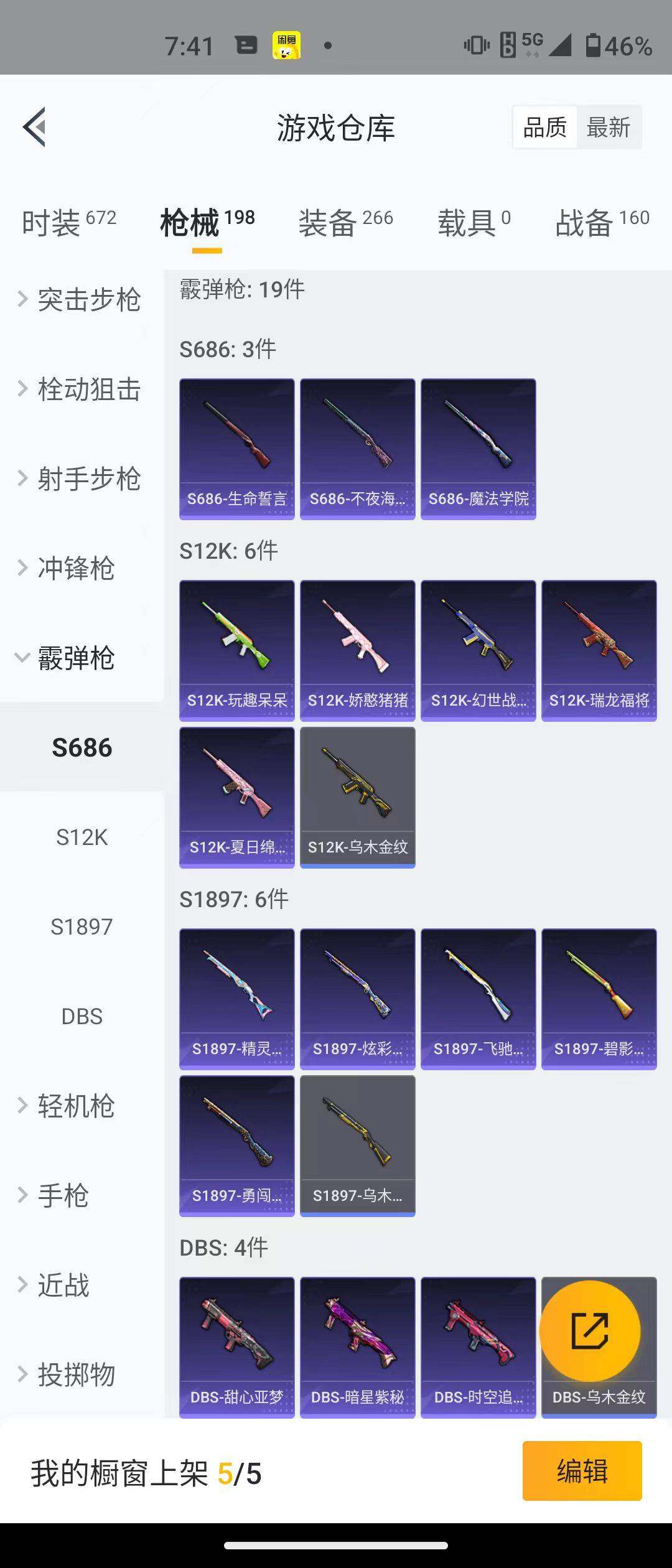Viewport: 672px width, 1568px height.
Task: Click the S12K-娇憨猪猪 thumbnail
Action: pyautogui.click(x=357, y=647)
